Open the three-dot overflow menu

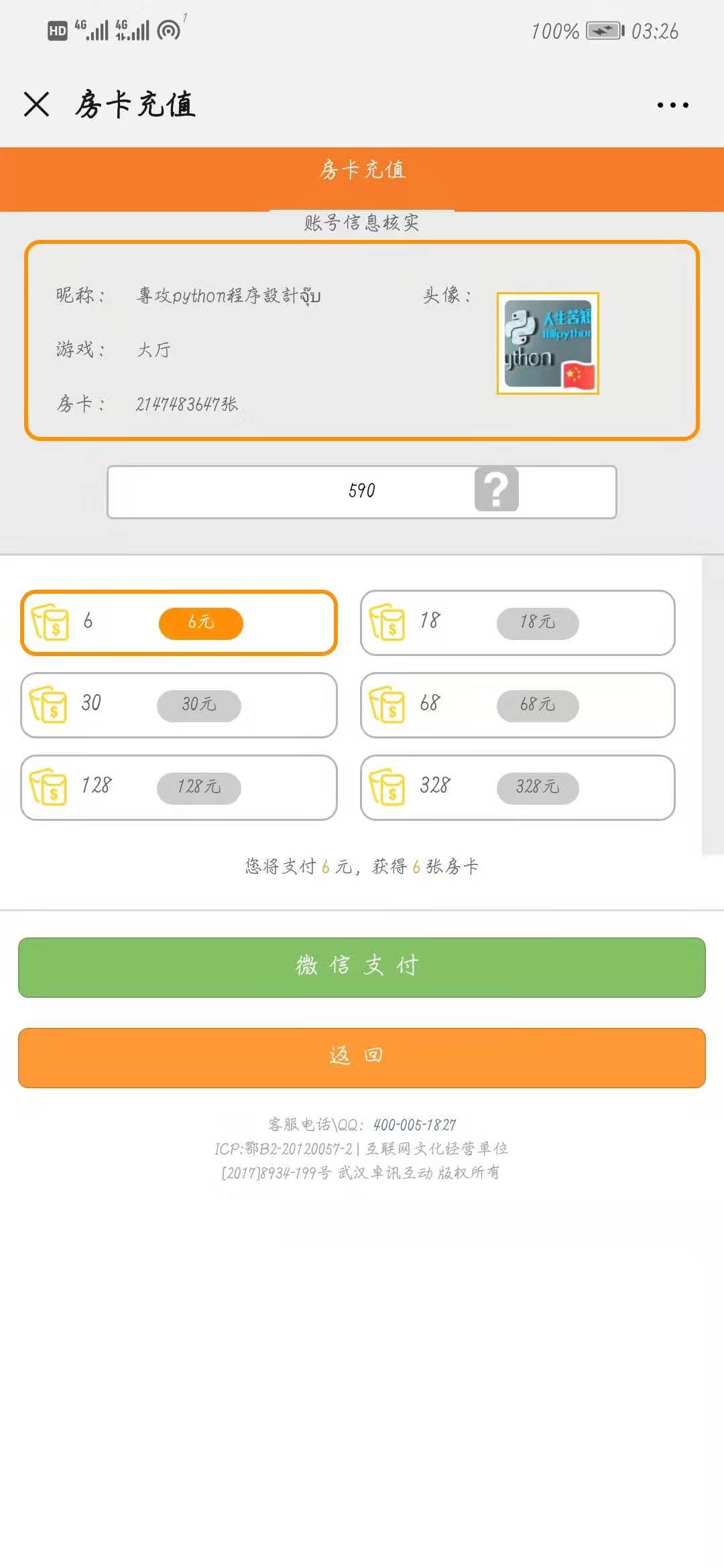tap(672, 105)
